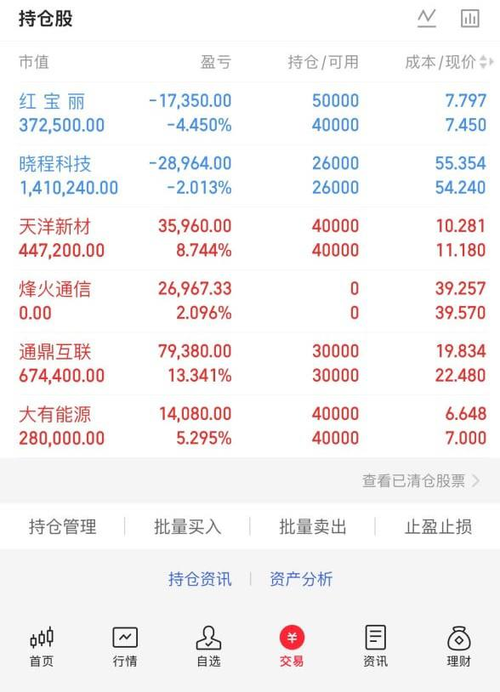The width and height of the screenshot is (500, 692).
Task: Switch to the 首页 tab
Action: pyautogui.click(x=41, y=647)
